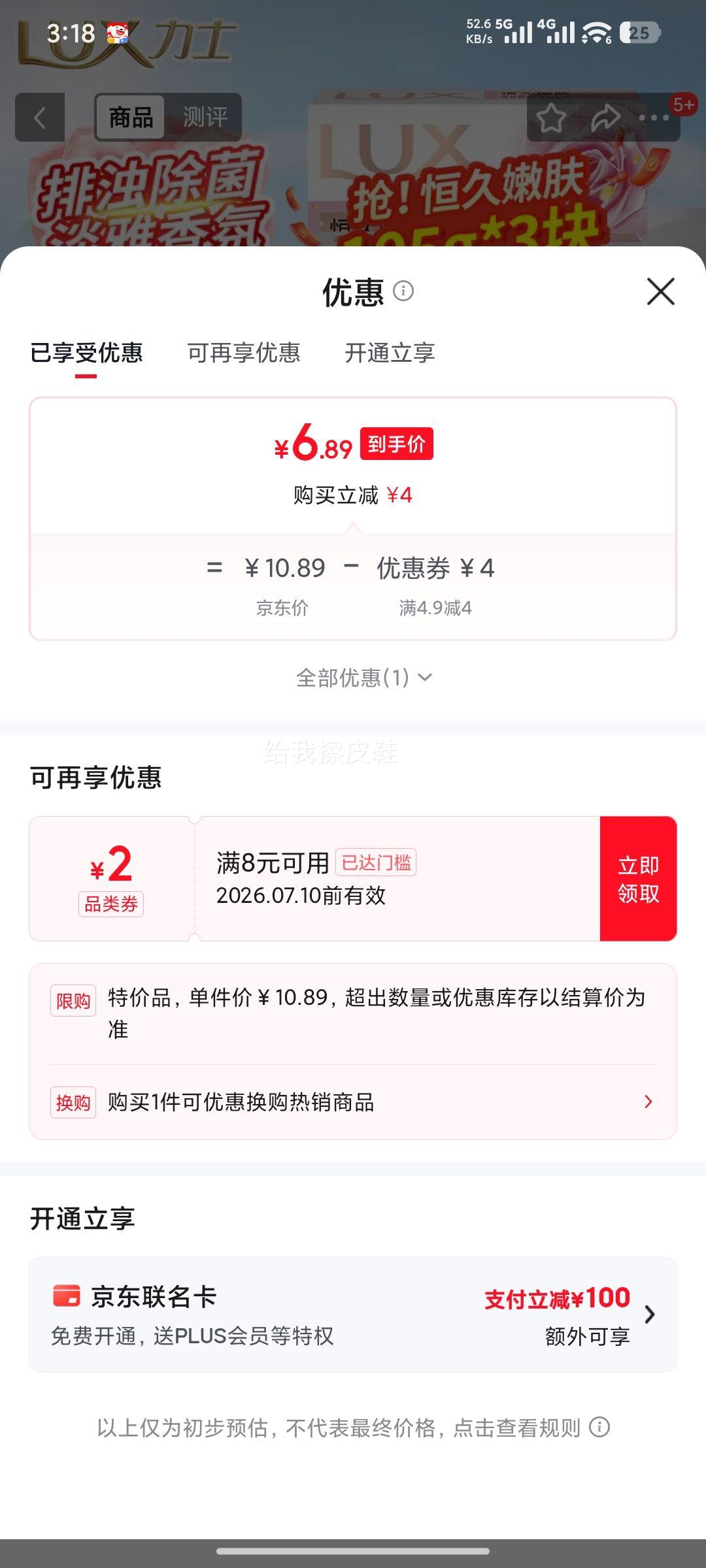Switch to the 测评 tab
Screen dimensions: 706x1568
205,118
